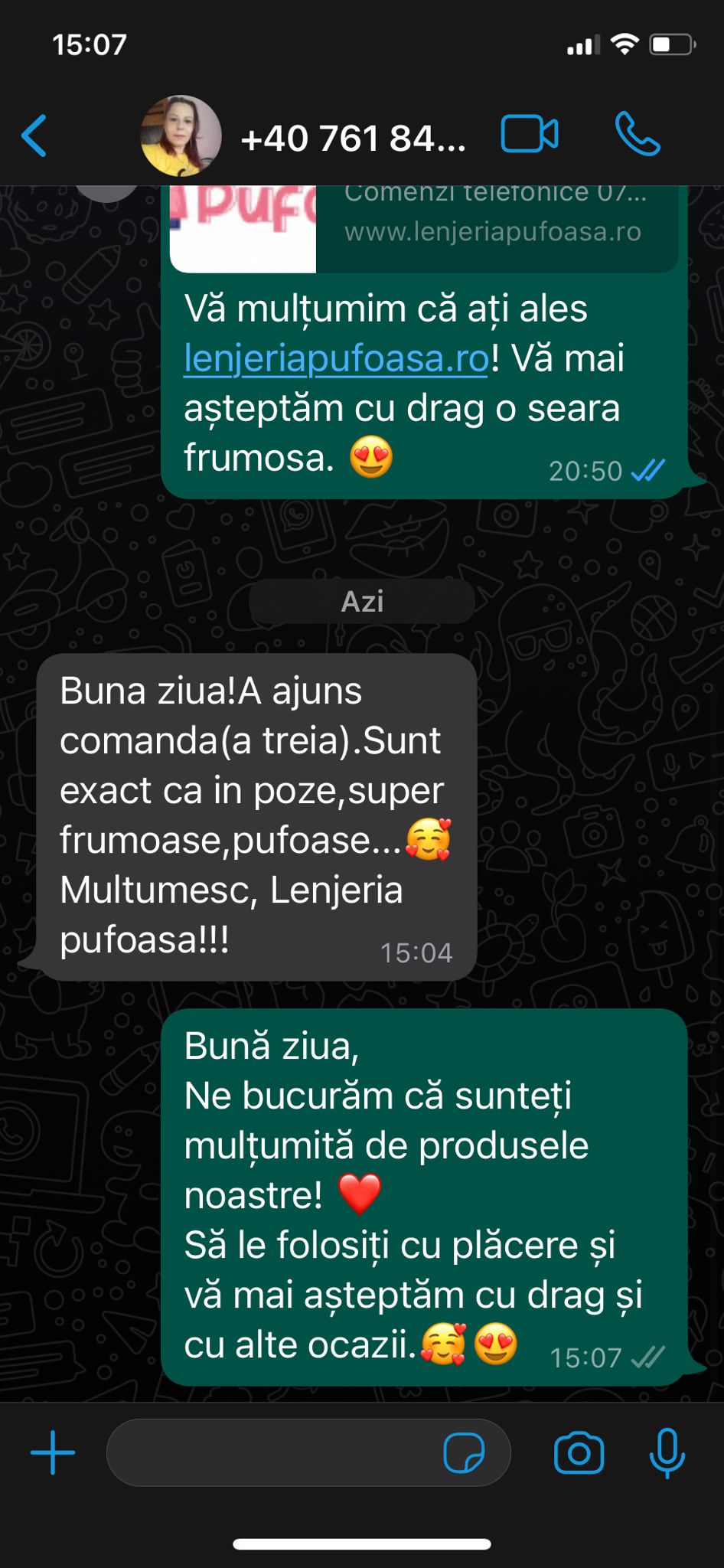Start a voice call
The image size is (724, 1568).
pos(637,135)
